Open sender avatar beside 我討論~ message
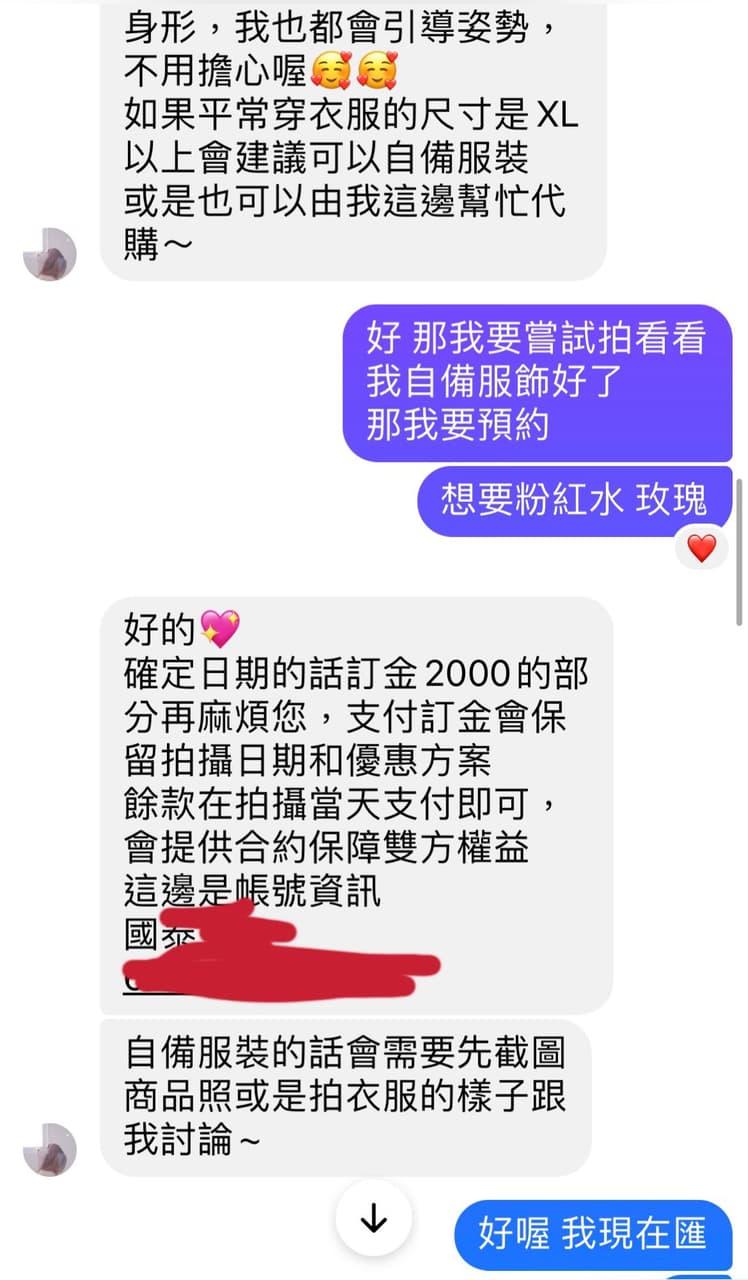Image resolution: width=748 pixels, height=1280 pixels. click(x=50, y=1149)
